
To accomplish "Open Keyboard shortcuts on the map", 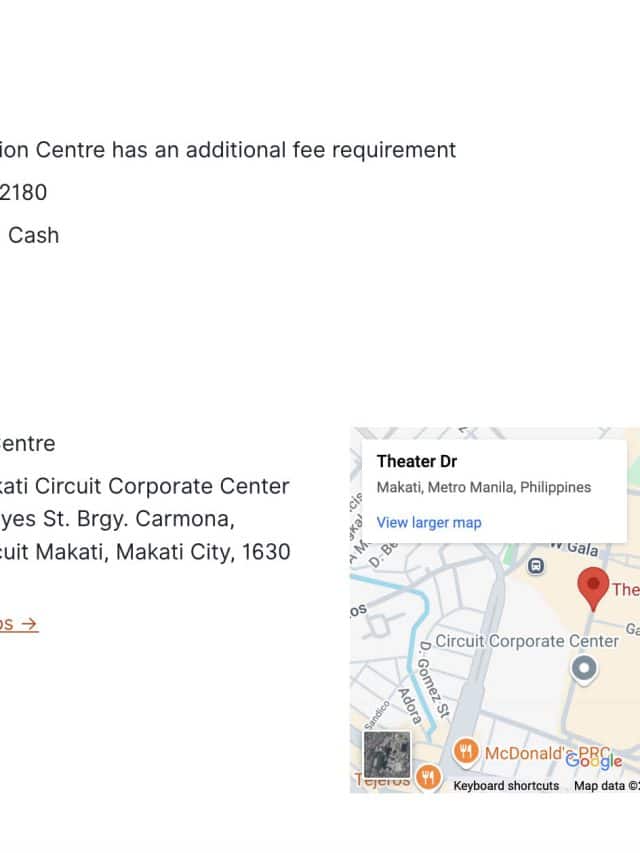I will click(506, 786).
